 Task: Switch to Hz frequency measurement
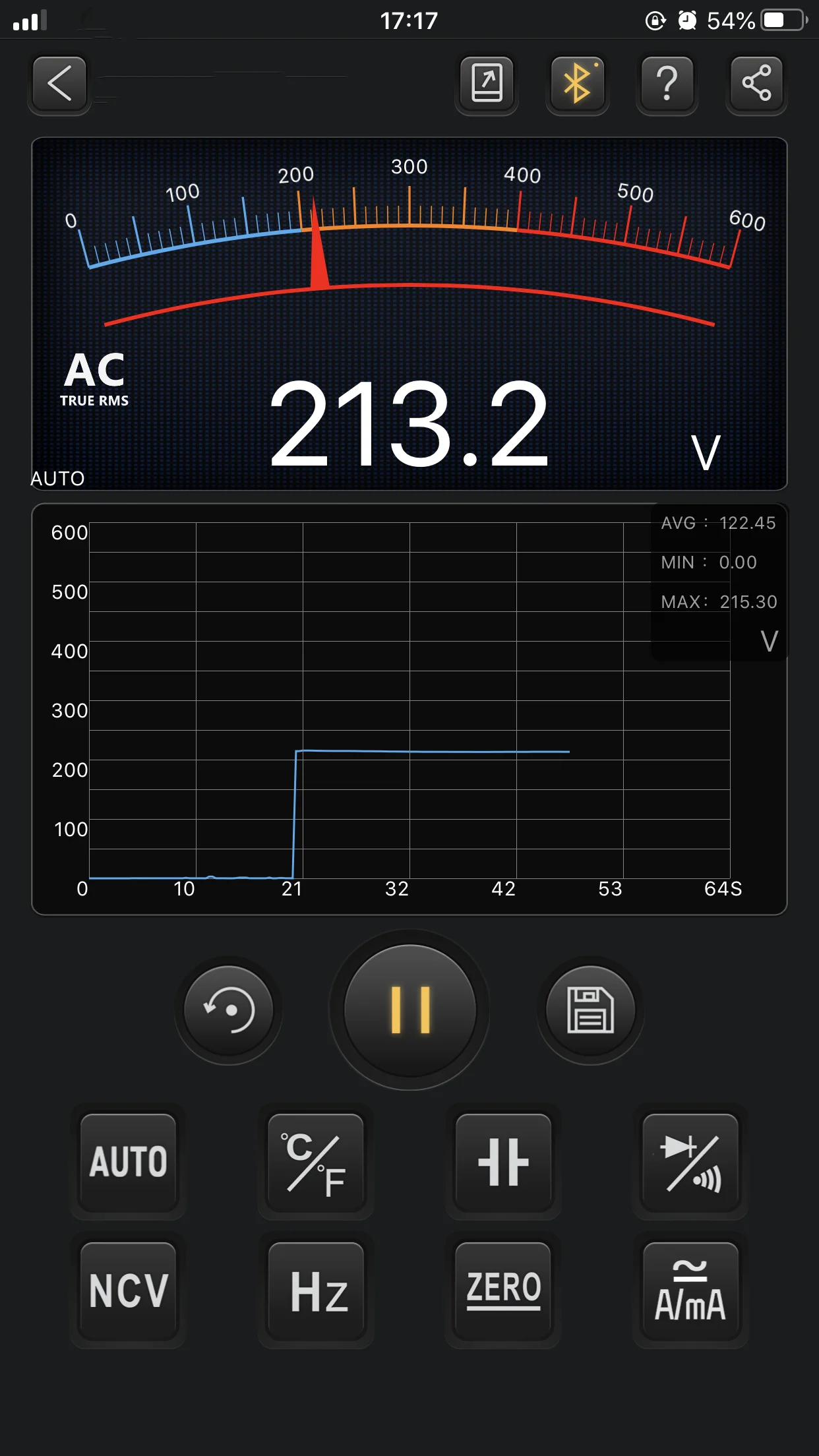click(316, 1290)
